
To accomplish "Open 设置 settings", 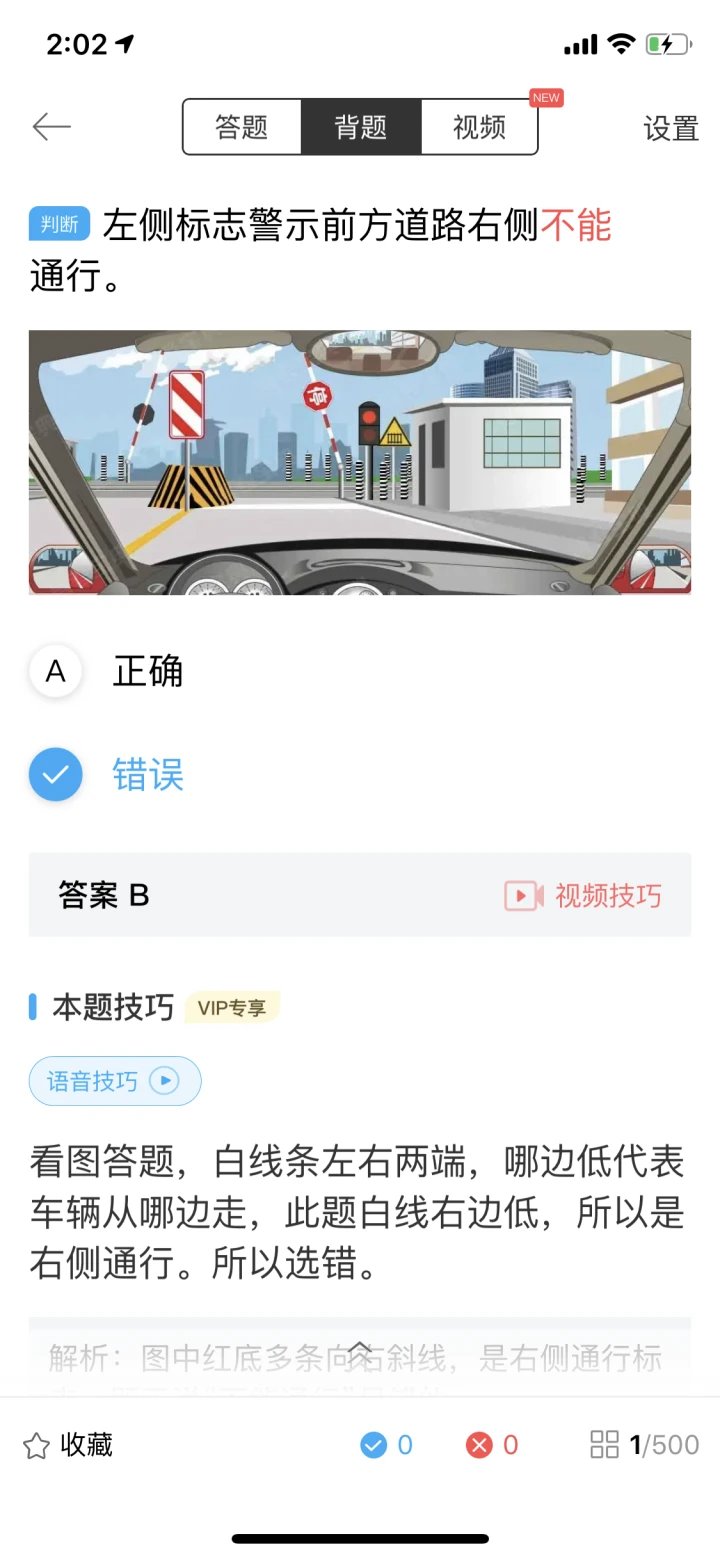I will point(670,128).
